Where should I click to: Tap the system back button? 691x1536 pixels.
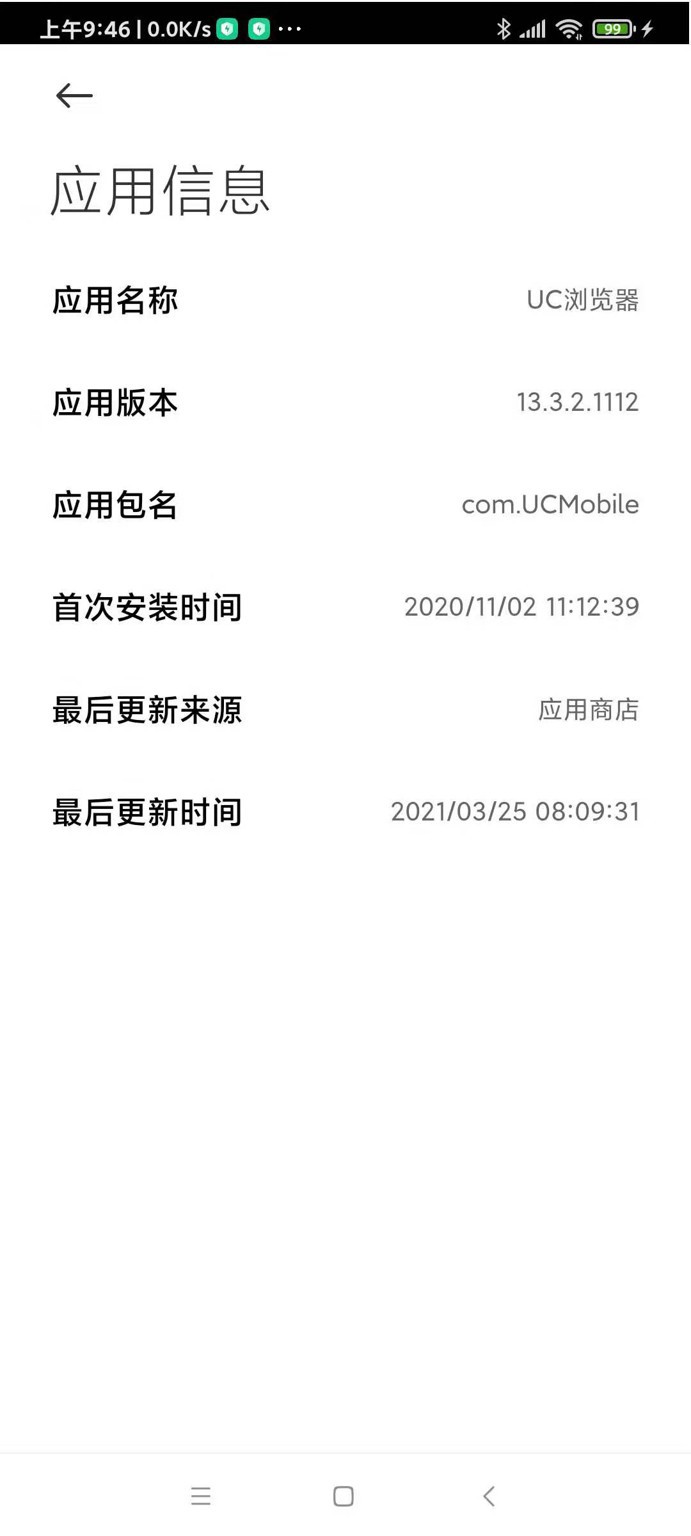tap(488, 1496)
